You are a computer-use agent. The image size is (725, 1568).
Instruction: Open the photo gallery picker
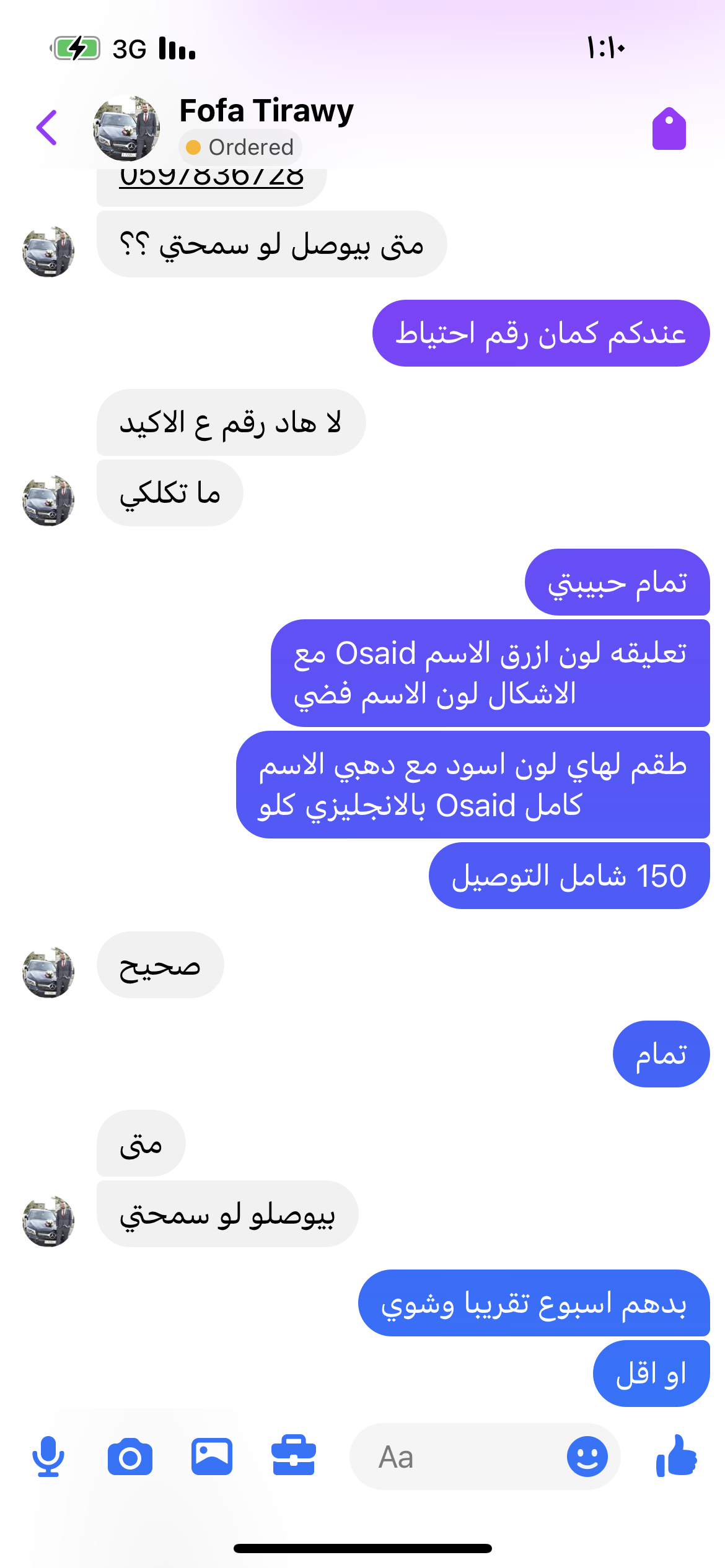[212, 1457]
